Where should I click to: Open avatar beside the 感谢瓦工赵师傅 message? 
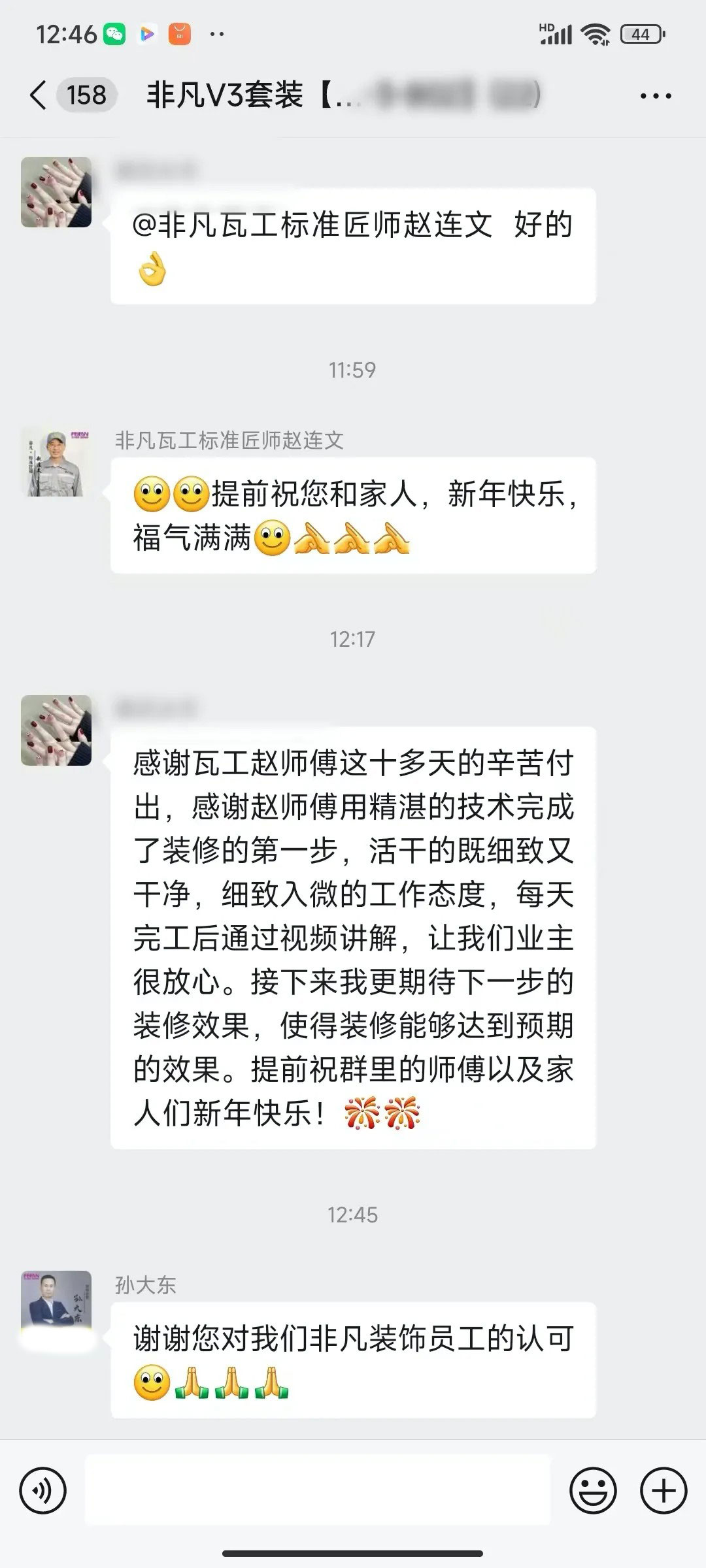point(56,730)
